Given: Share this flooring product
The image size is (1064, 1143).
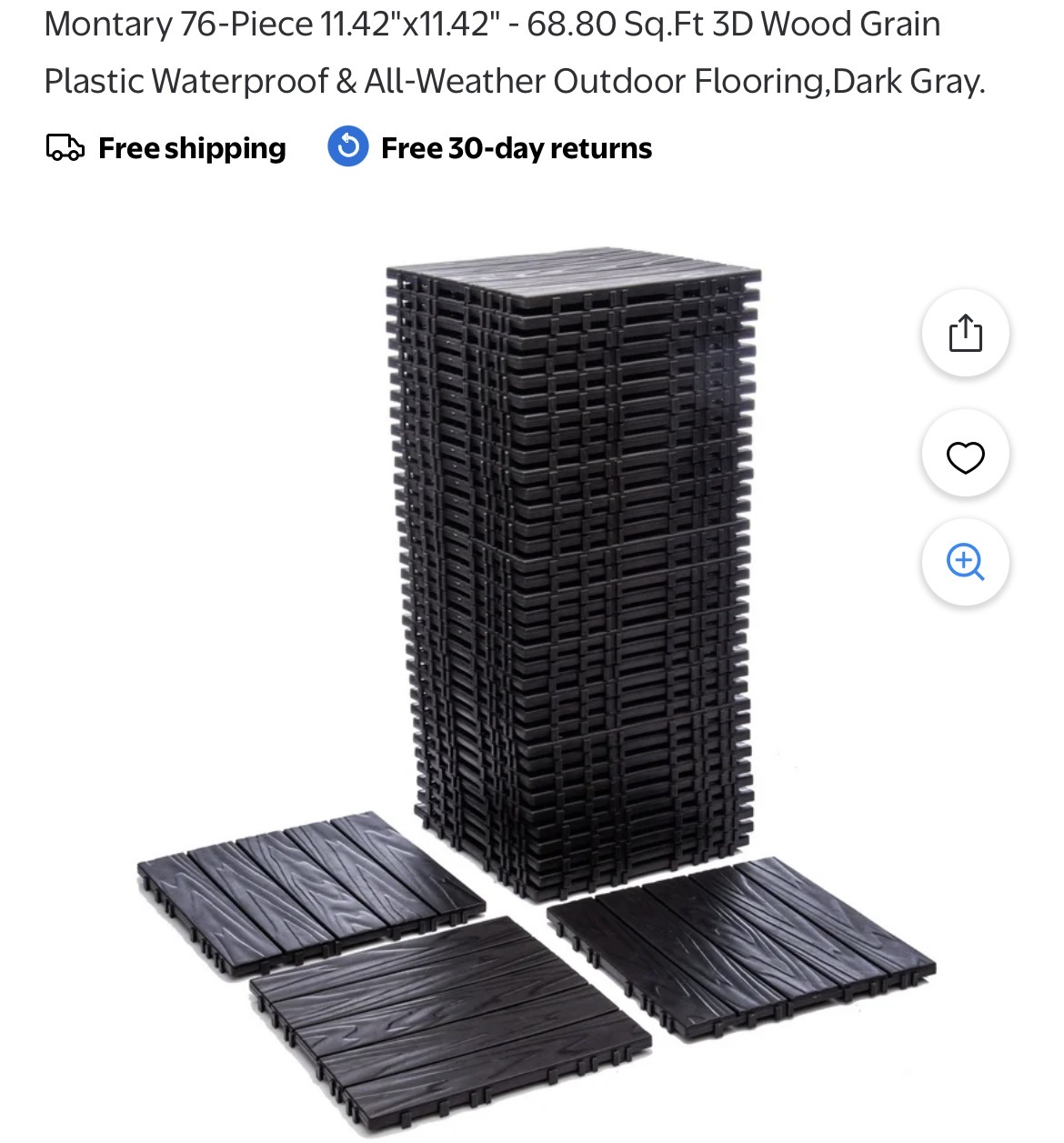Looking at the screenshot, I should coord(965,334).
